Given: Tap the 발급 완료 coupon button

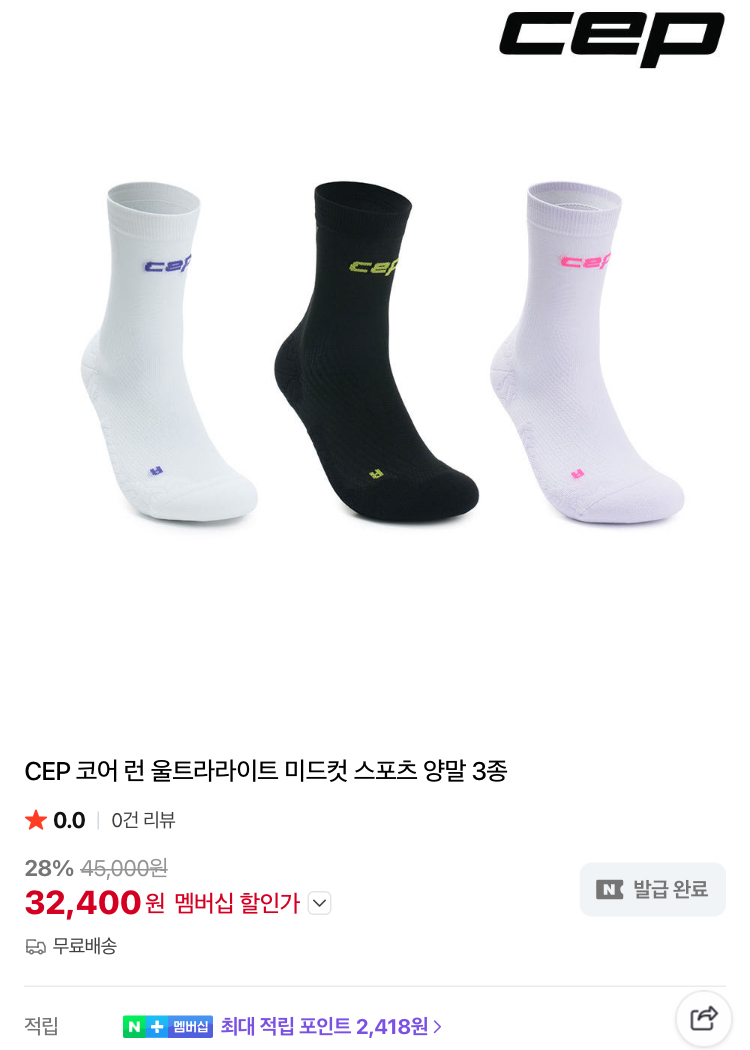Looking at the screenshot, I should pyautogui.click(x=652, y=889).
